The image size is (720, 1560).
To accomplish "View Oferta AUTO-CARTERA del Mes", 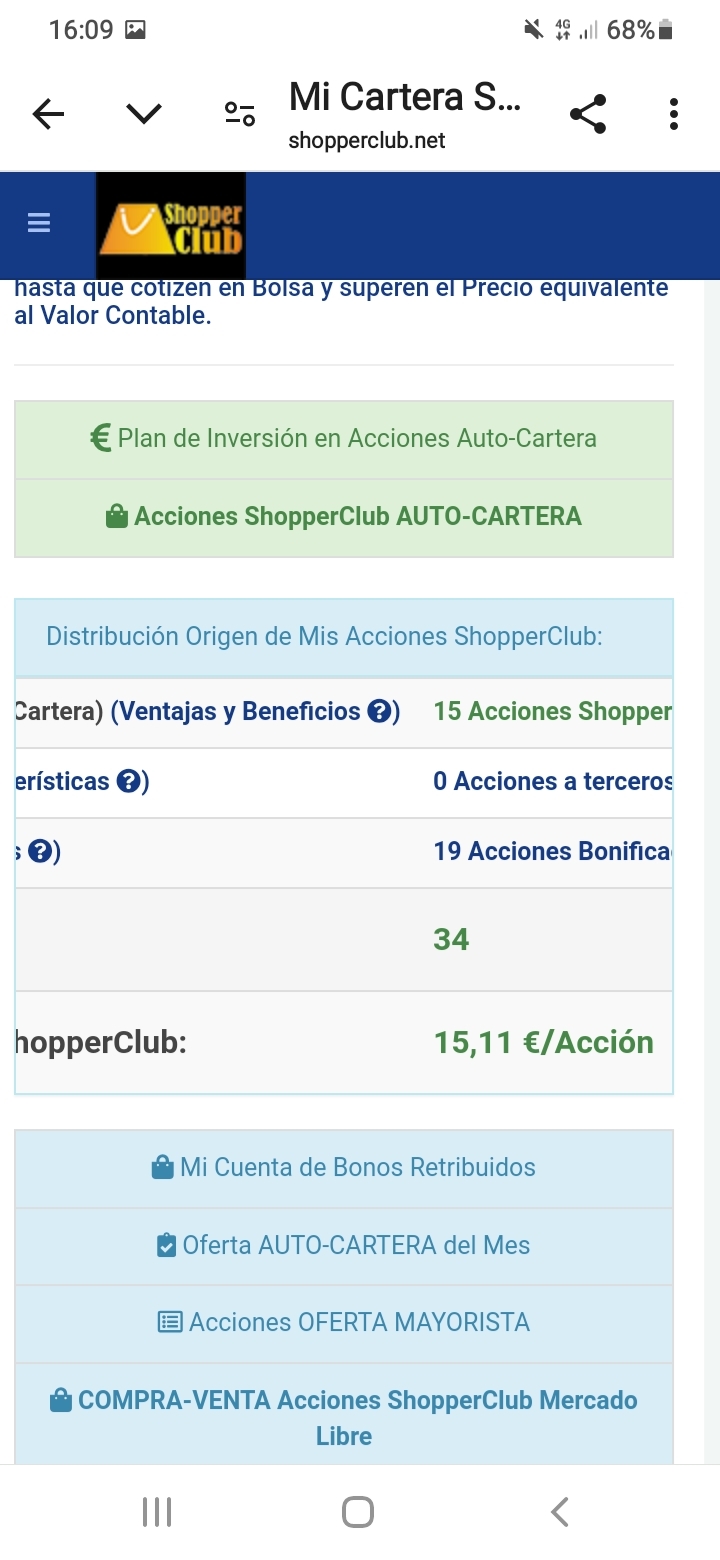I will pos(343,1246).
